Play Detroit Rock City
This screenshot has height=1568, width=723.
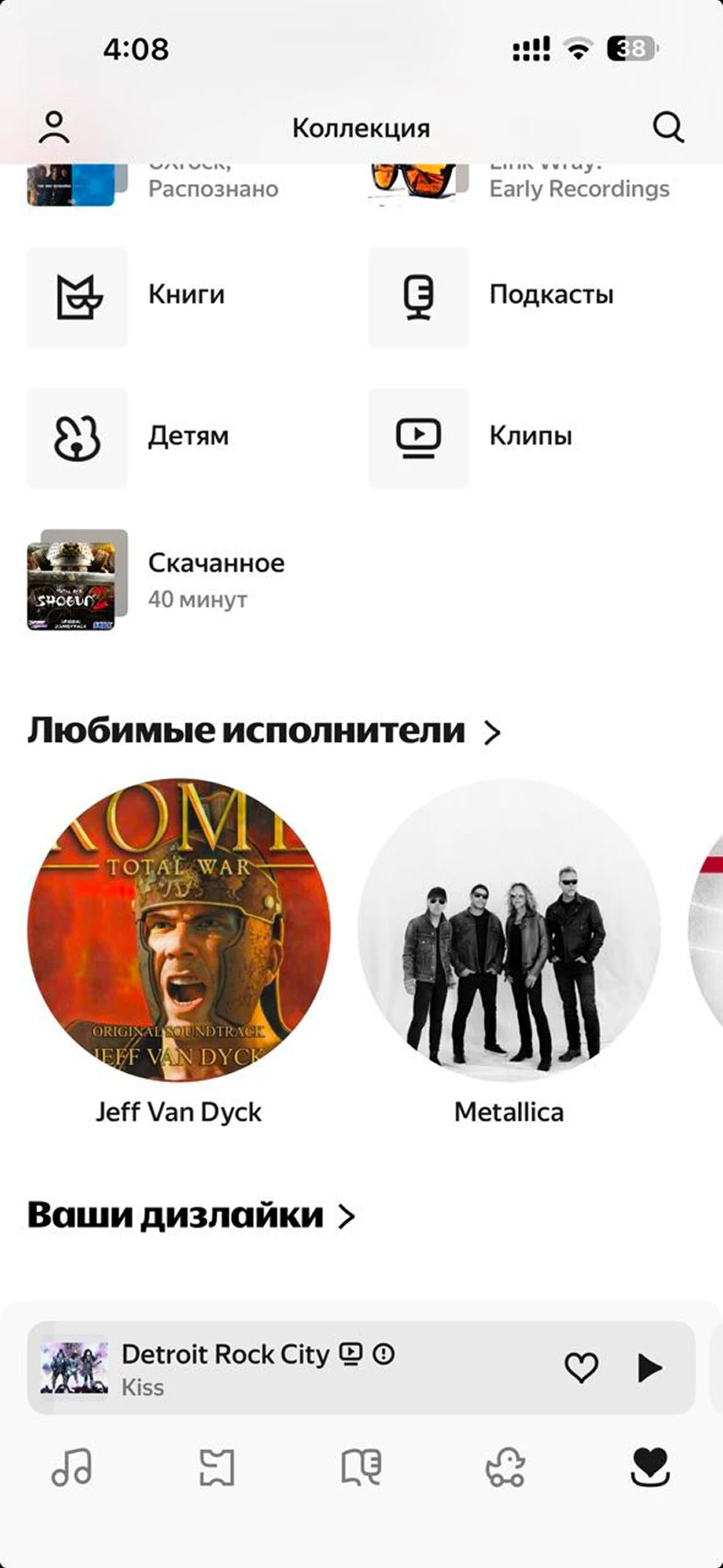(x=649, y=1368)
